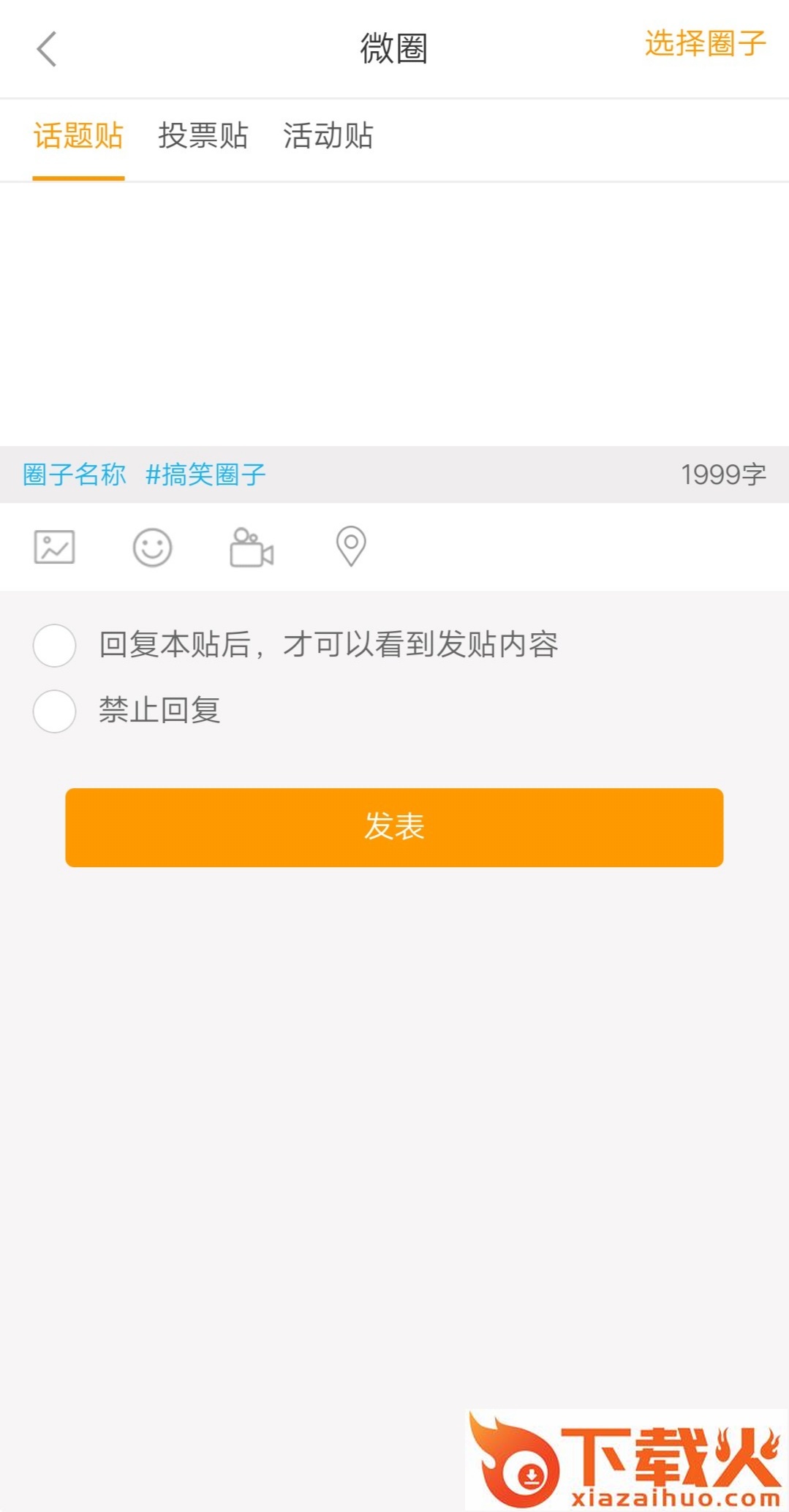The image size is (789, 1512).
Task: Select the 禁止回复 option
Action: pyautogui.click(x=55, y=711)
